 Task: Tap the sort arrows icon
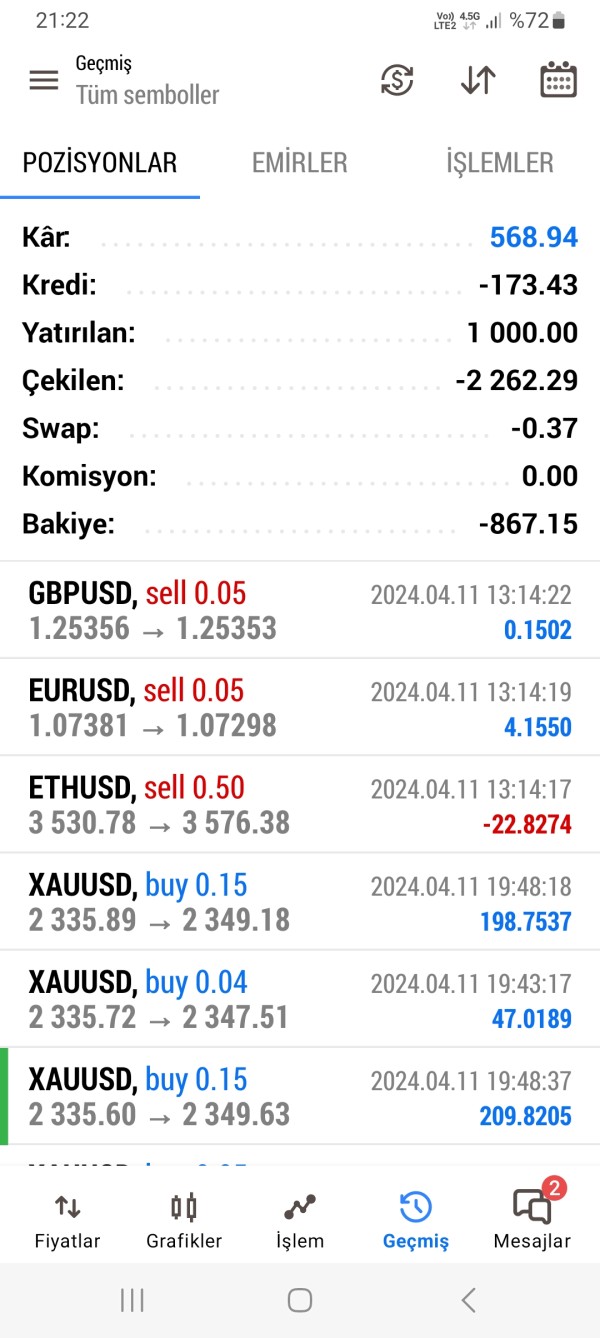(x=478, y=80)
